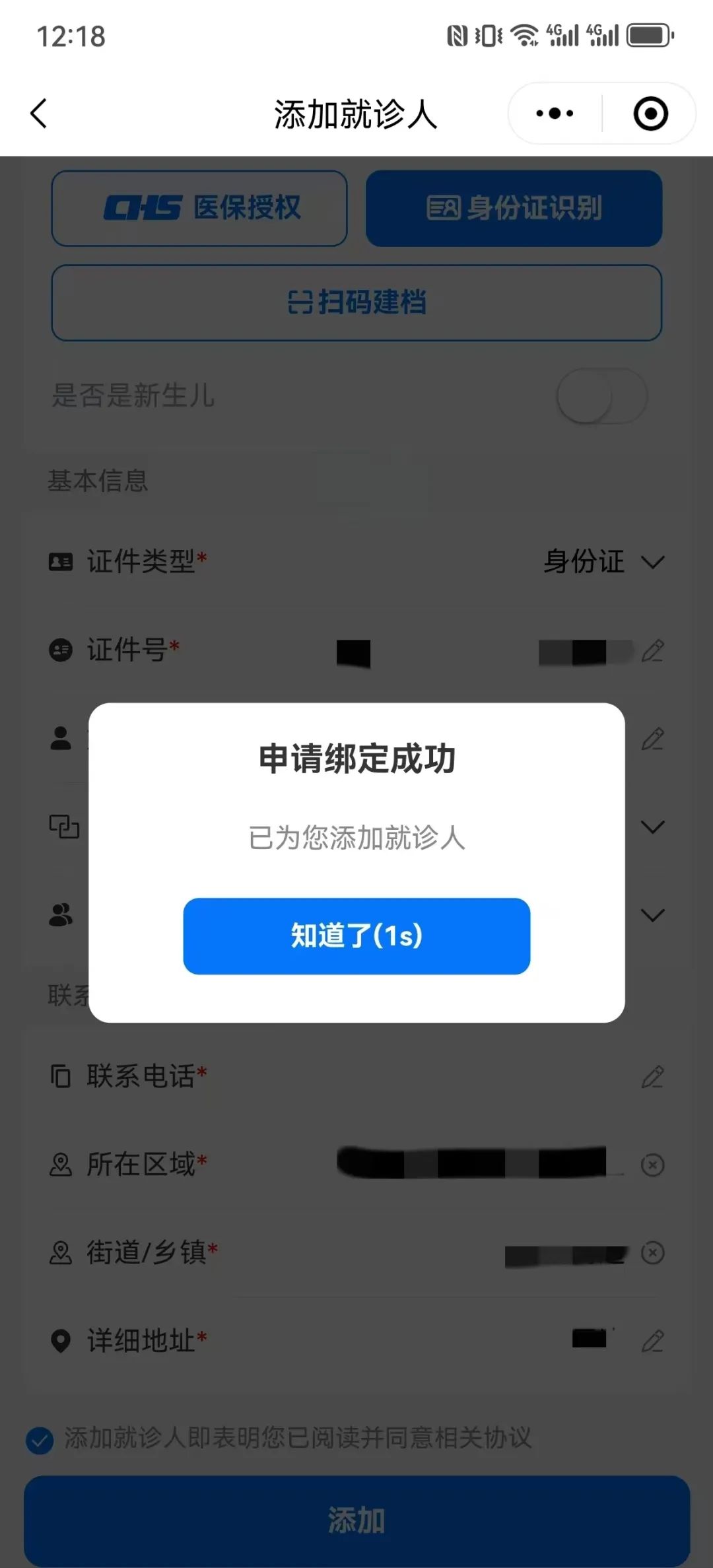Toggle 是否是新生儿 switch
Screen dimensions: 713x1568
pos(601,396)
